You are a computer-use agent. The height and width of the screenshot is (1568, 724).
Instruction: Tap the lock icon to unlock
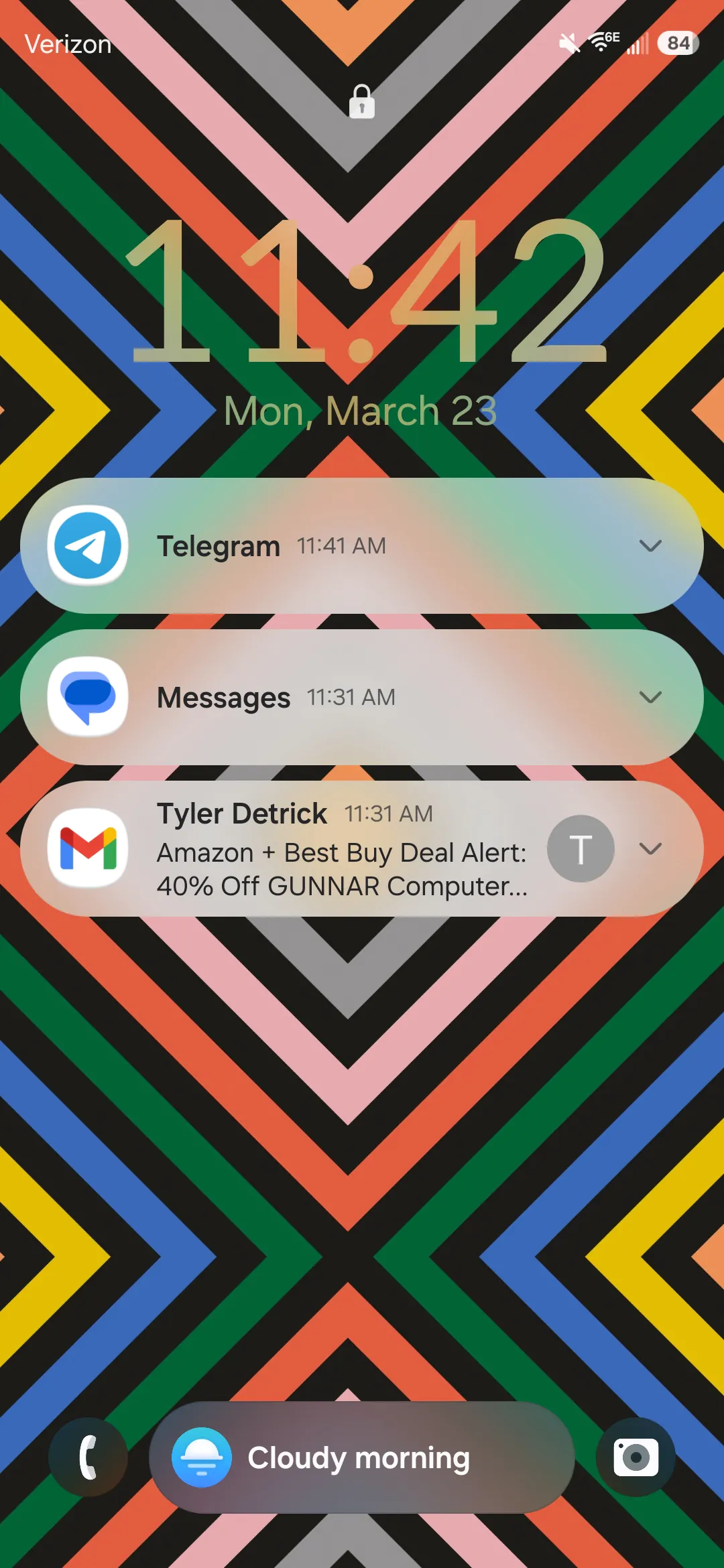pyautogui.click(x=361, y=102)
